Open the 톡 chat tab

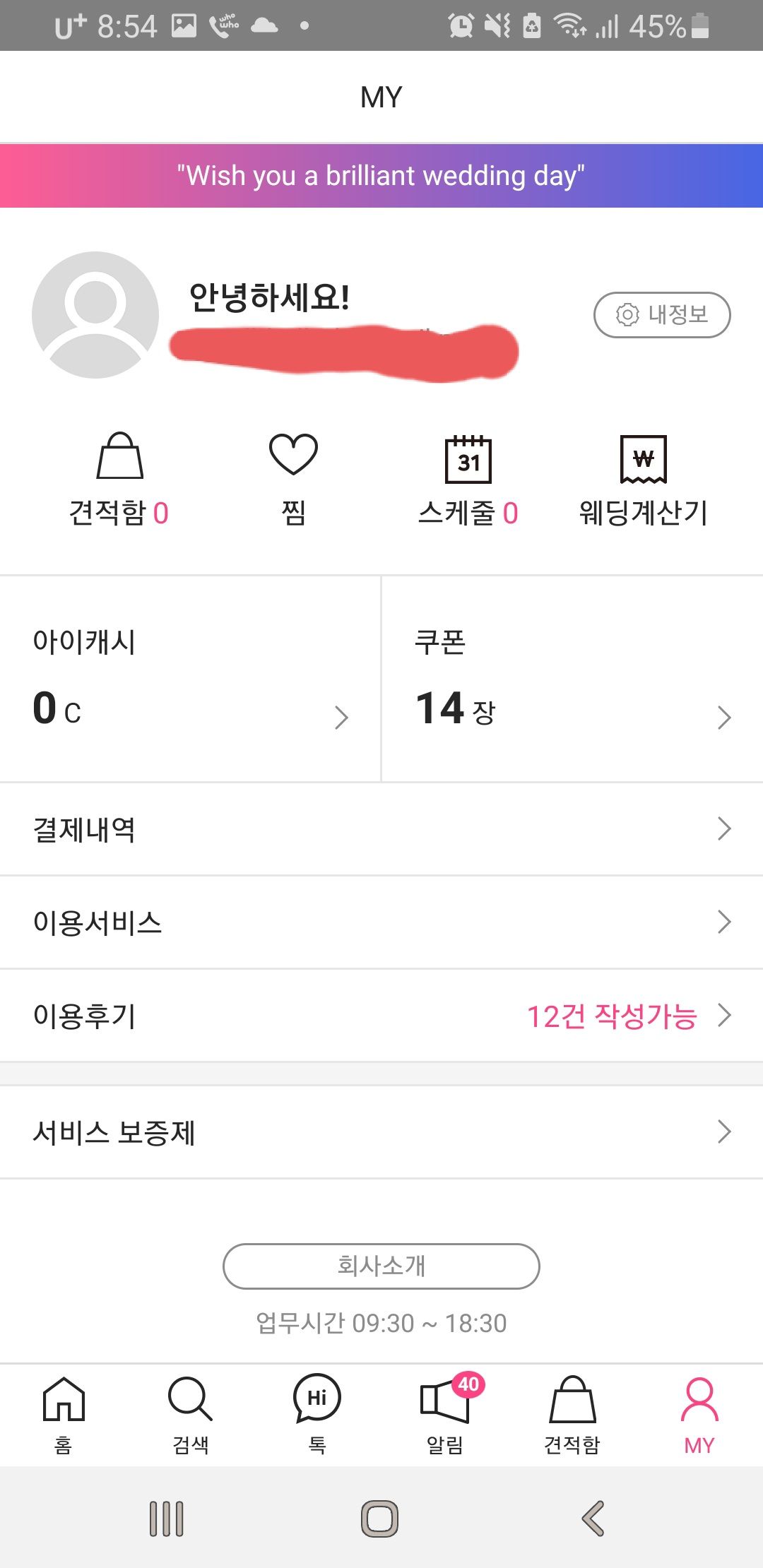coord(318,1415)
